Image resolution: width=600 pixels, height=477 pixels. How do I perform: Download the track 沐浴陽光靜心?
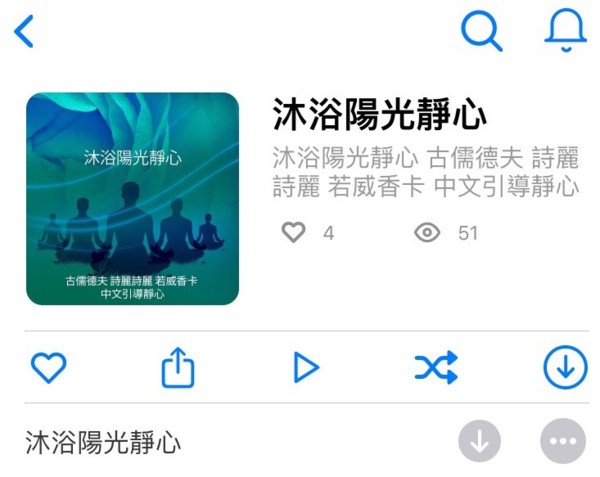pyautogui.click(x=479, y=441)
